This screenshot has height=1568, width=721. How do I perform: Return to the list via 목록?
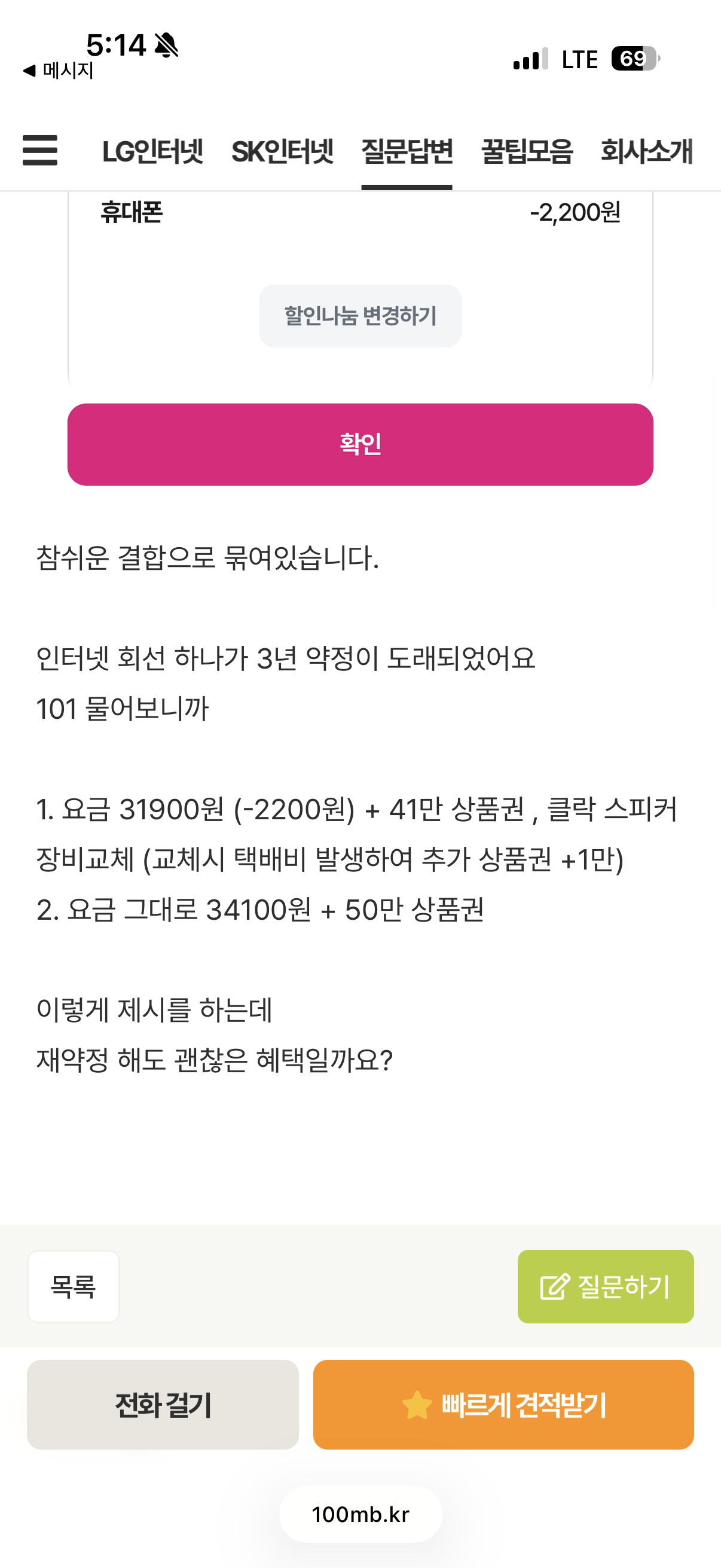click(x=73, y=1286)
